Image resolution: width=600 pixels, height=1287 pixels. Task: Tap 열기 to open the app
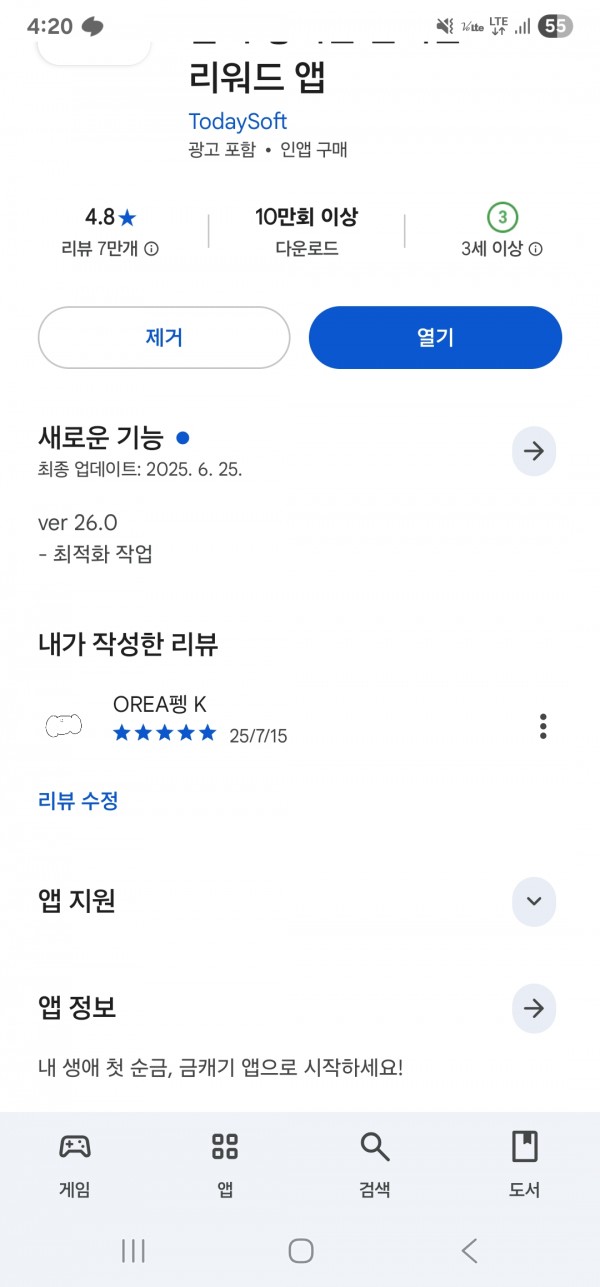click(x=435, y=338)
